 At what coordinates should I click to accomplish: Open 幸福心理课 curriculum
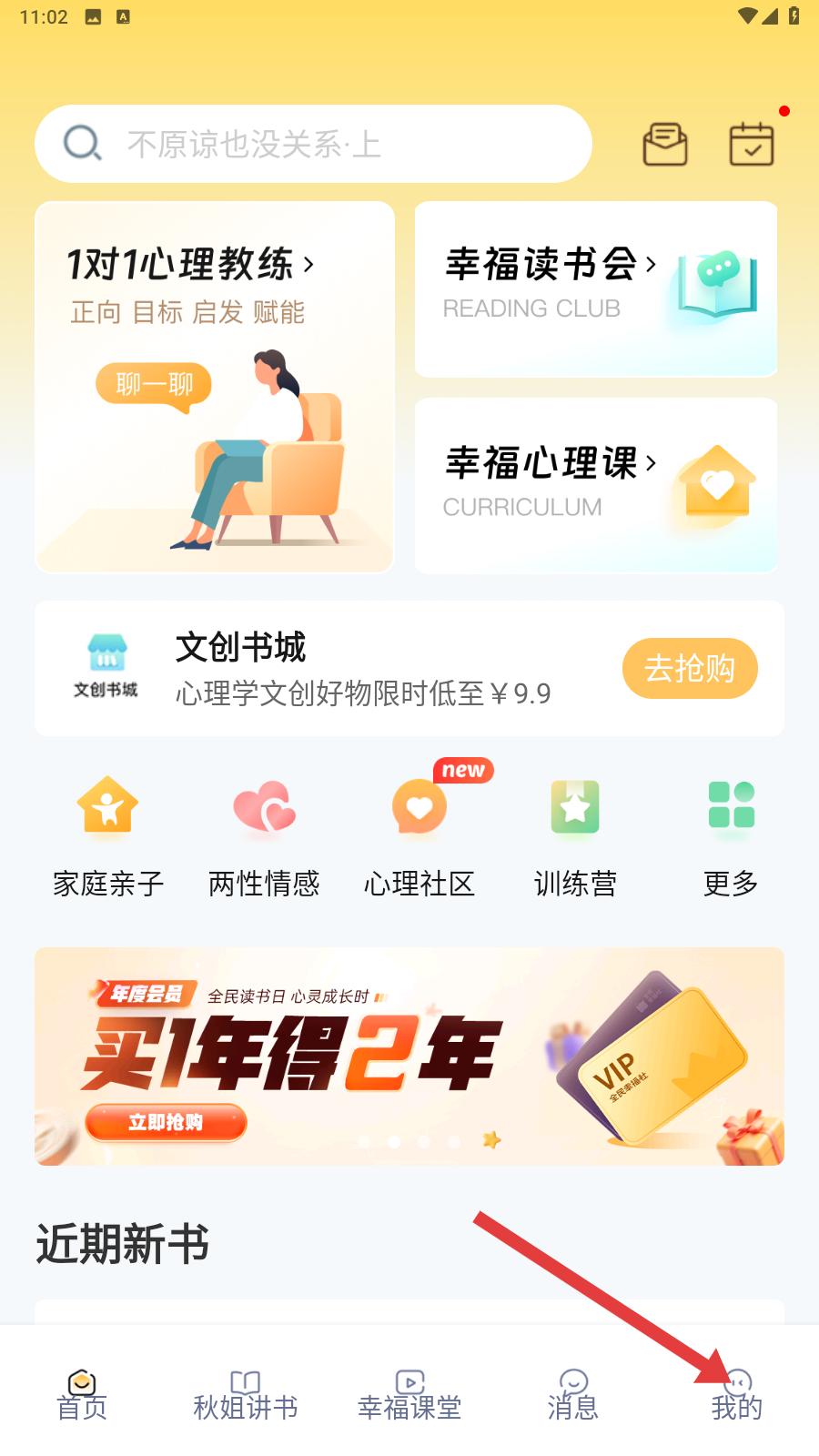[x=595, y=485]
